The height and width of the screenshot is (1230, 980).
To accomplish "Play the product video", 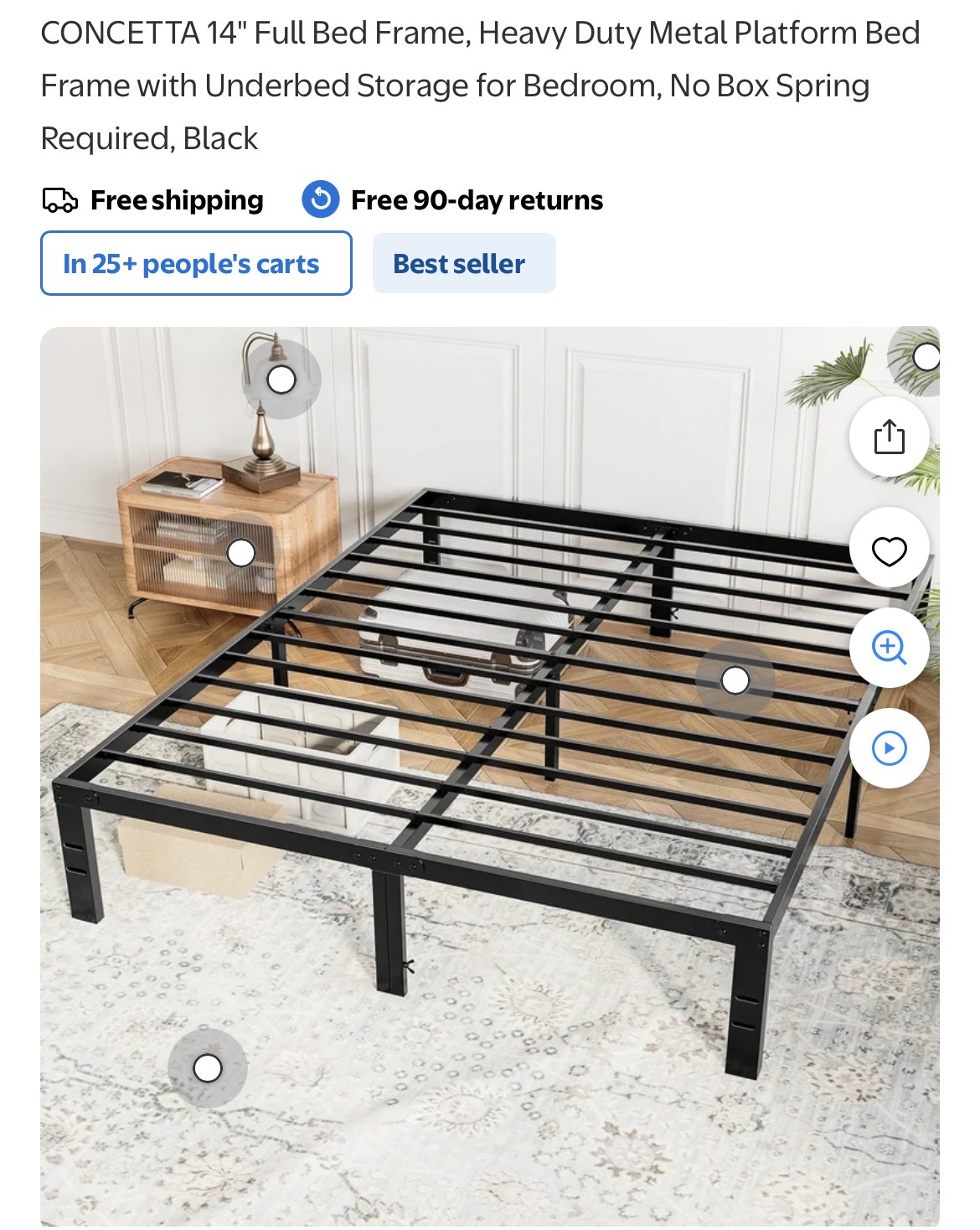I will (889, 747).
